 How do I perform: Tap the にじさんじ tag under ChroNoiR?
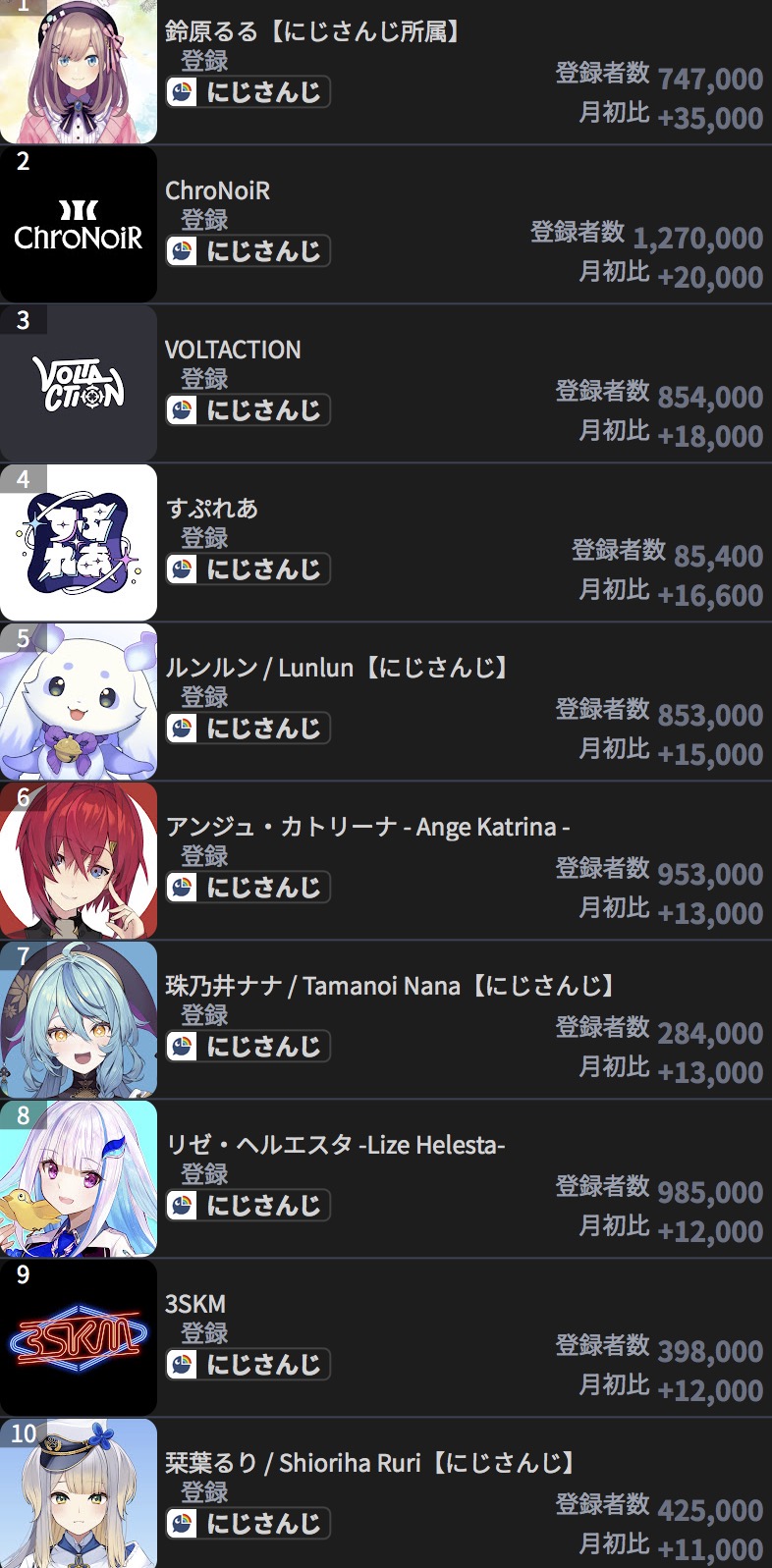[x=248, y=251]
